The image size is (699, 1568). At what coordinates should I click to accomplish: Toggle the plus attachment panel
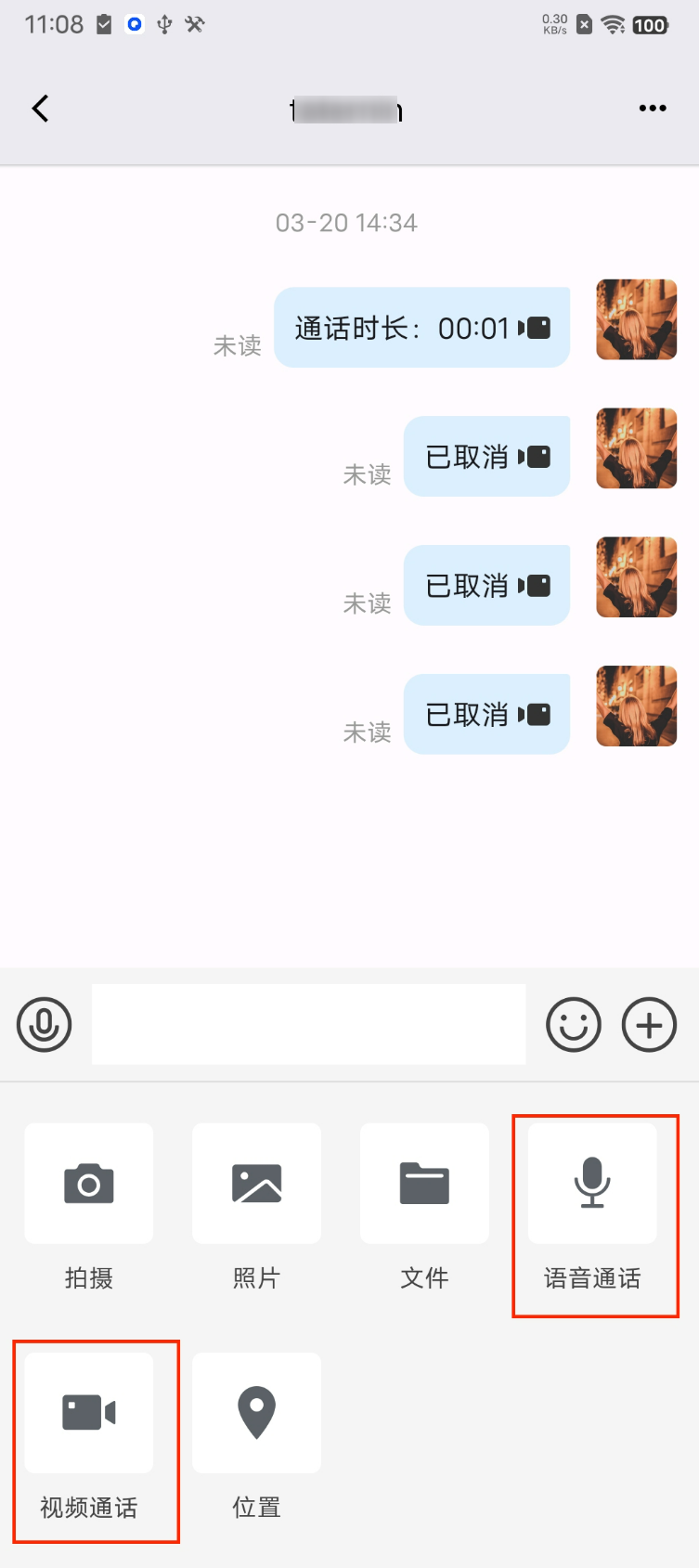point(649,1025)
